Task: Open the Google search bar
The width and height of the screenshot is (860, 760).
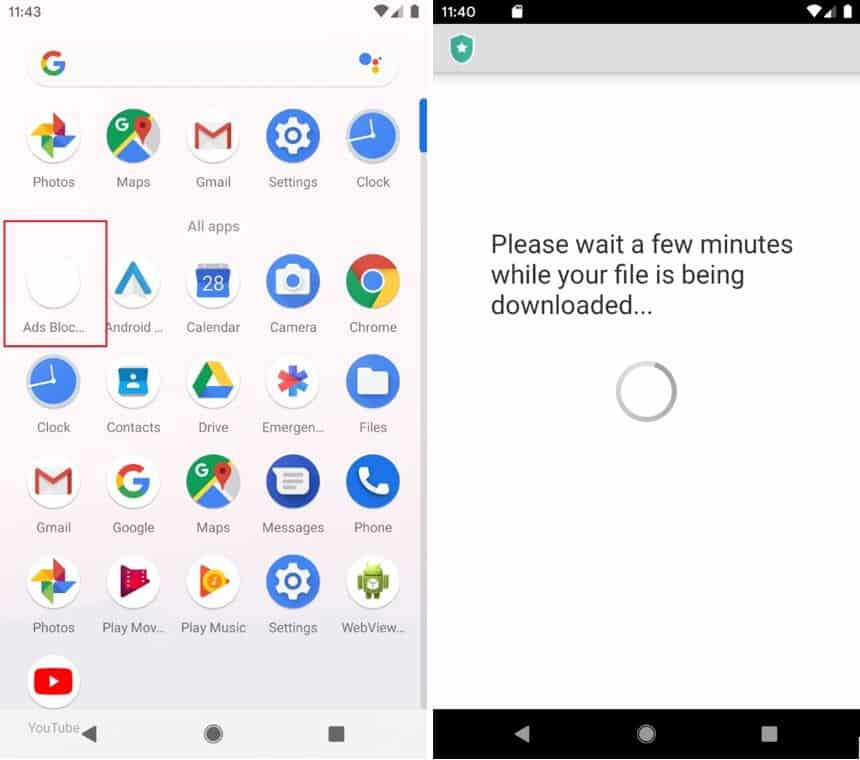Action: 200,64
